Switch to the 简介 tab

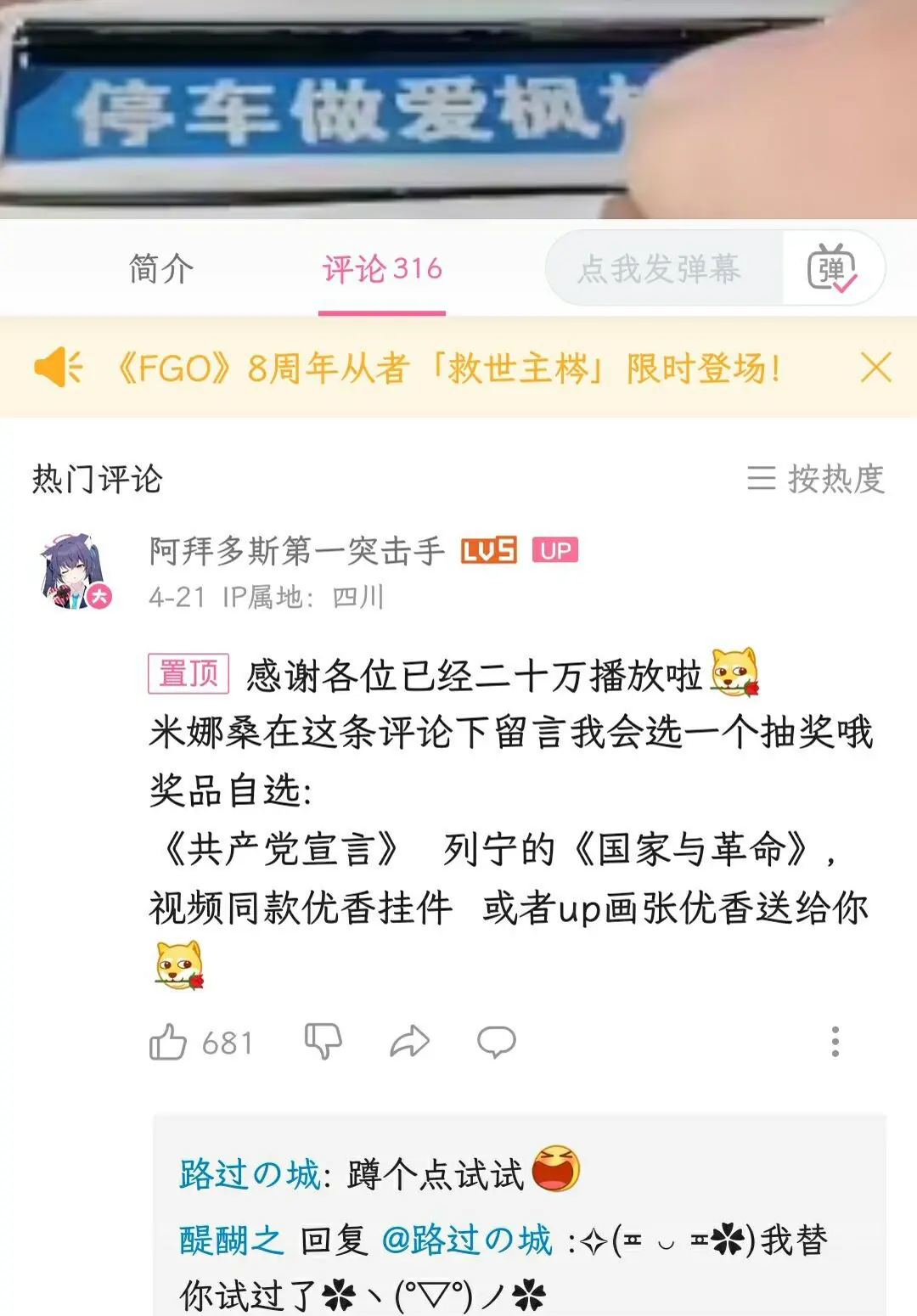pyautogui.click(x=161, y=269)
